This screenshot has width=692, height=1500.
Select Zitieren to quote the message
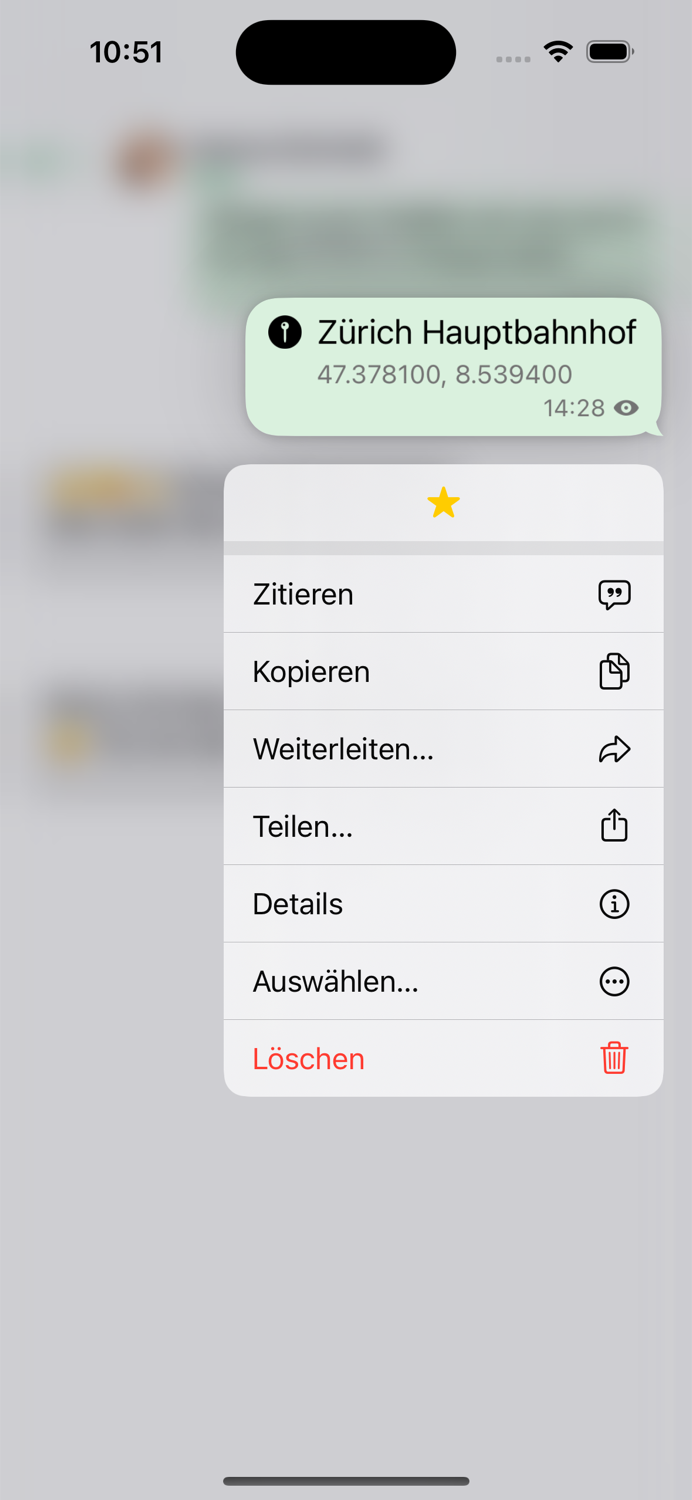443,594
